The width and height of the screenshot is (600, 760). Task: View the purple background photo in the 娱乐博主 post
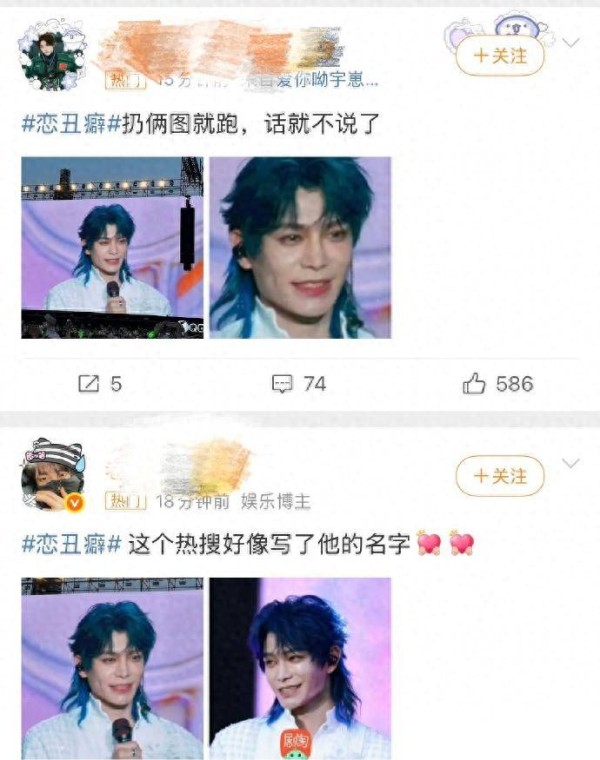(300, 668)
